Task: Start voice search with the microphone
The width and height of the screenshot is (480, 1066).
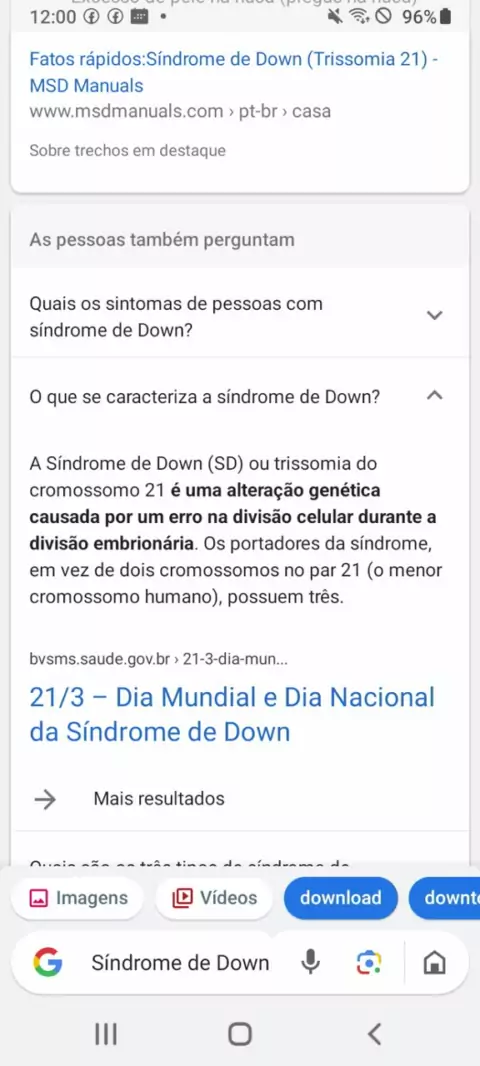Action: tap(310, 963)
